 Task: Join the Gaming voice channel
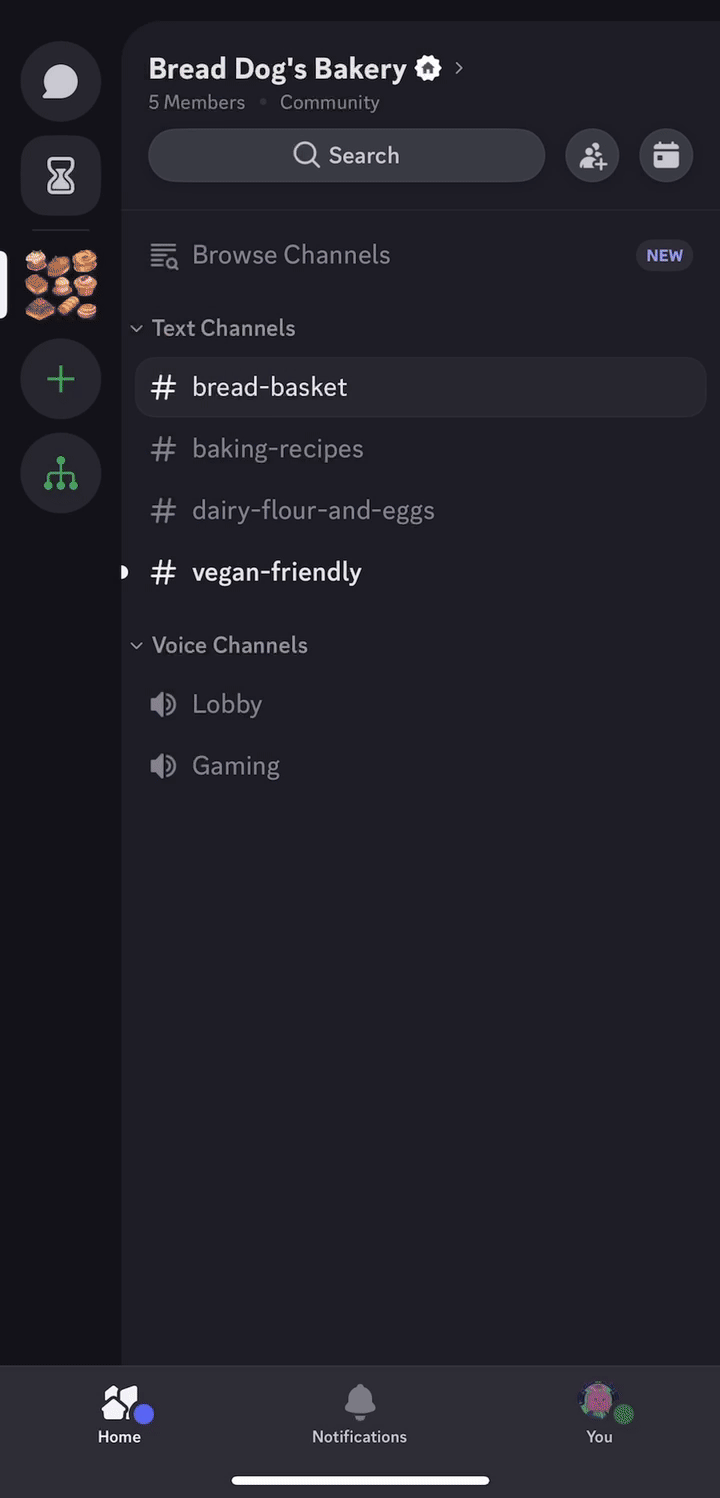[420, 766]
